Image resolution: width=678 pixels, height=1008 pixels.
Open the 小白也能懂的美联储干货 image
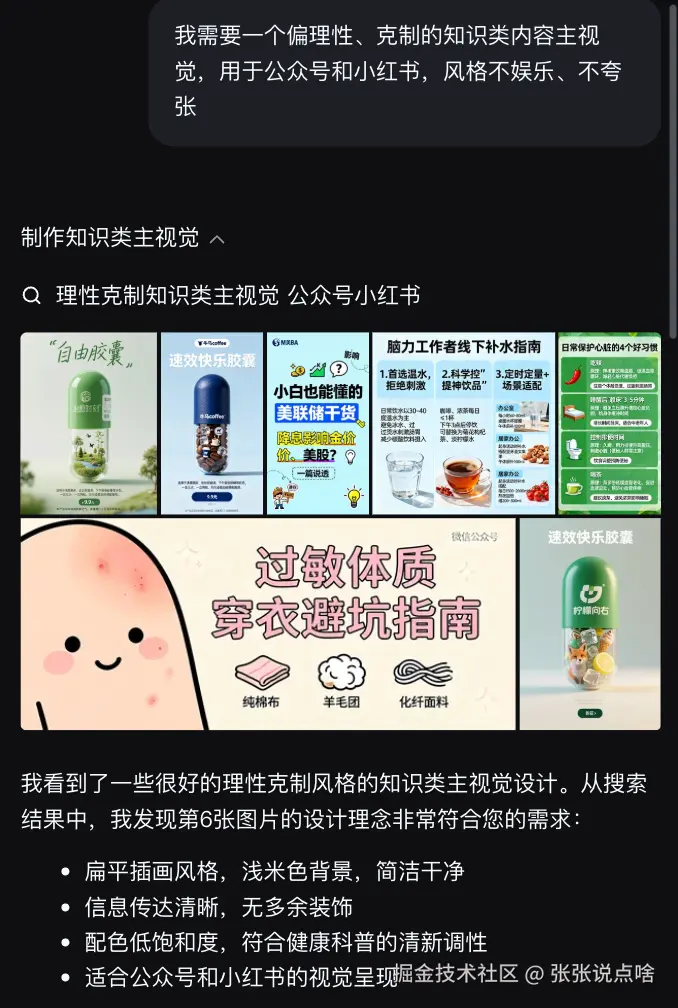tap(318, 423)
